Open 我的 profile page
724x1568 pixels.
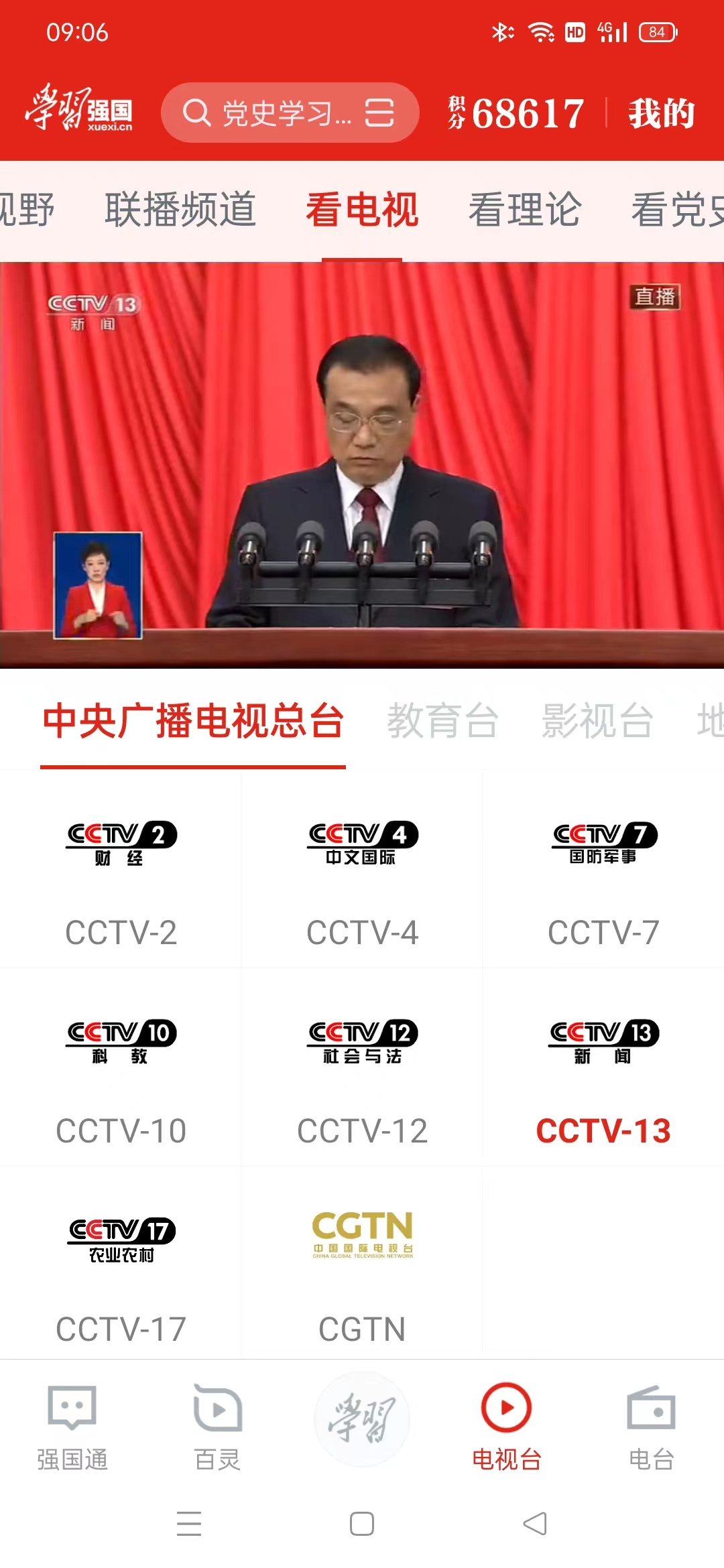pyautogui.click(x=661, y=113)
